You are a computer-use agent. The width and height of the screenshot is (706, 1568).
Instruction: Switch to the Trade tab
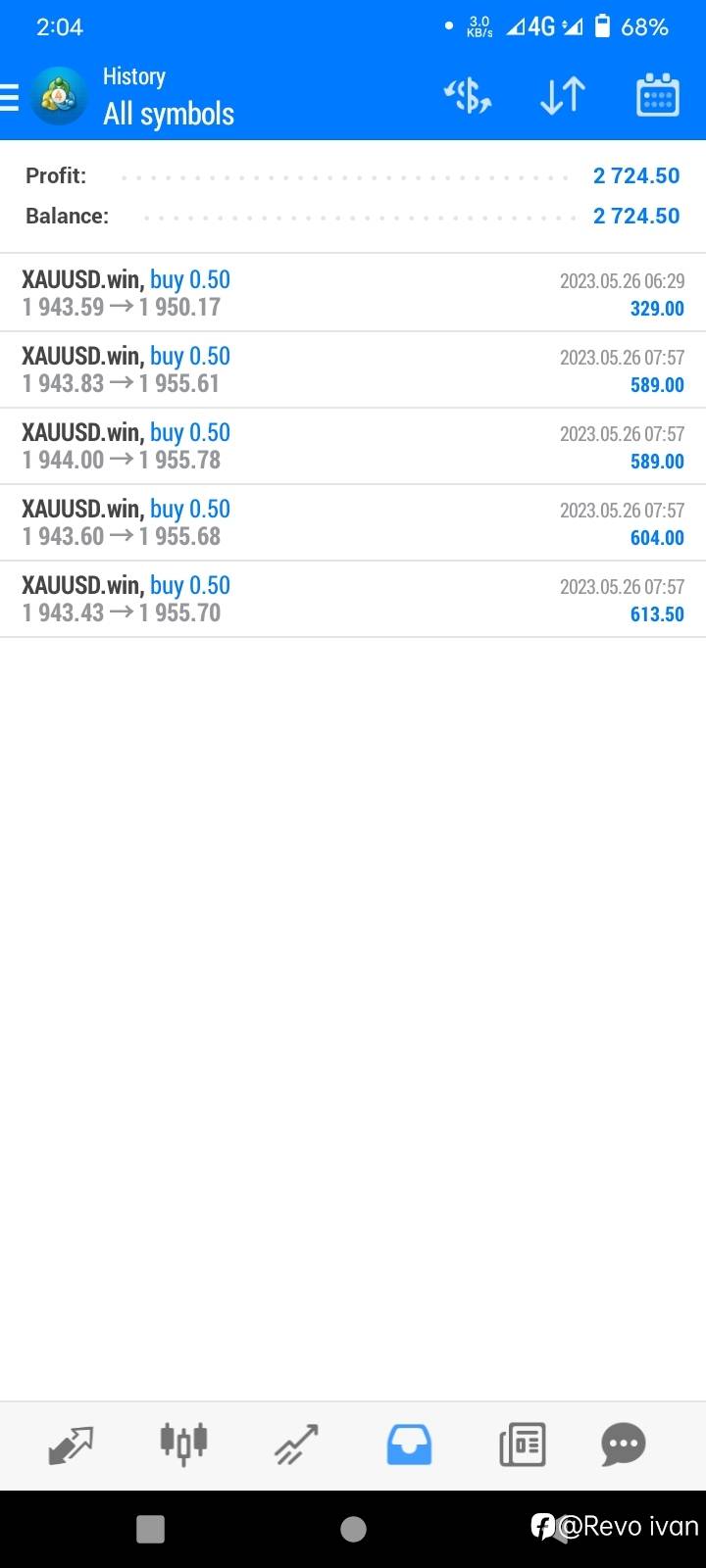click(x=296, y=1445)
